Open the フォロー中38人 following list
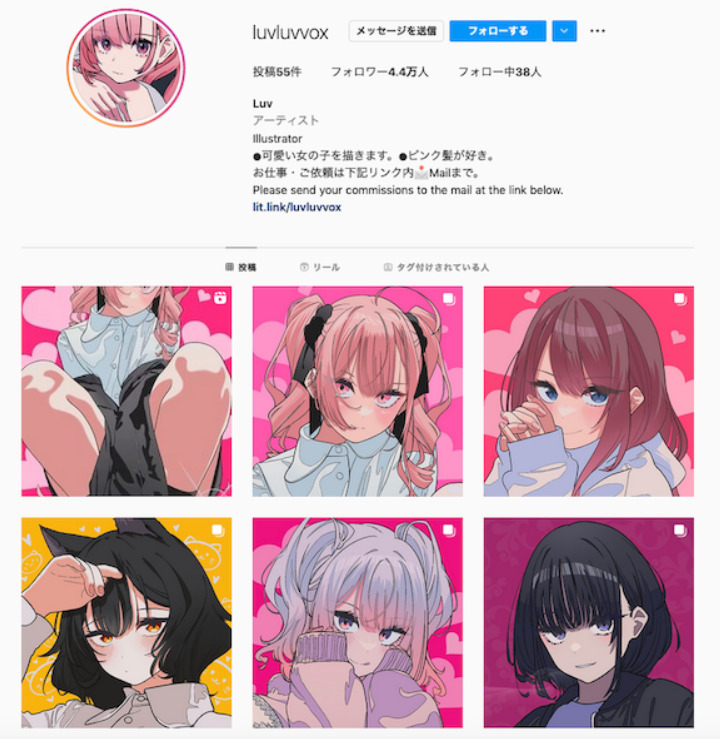This screenshot has height=739, width=720. pos(499,72)
